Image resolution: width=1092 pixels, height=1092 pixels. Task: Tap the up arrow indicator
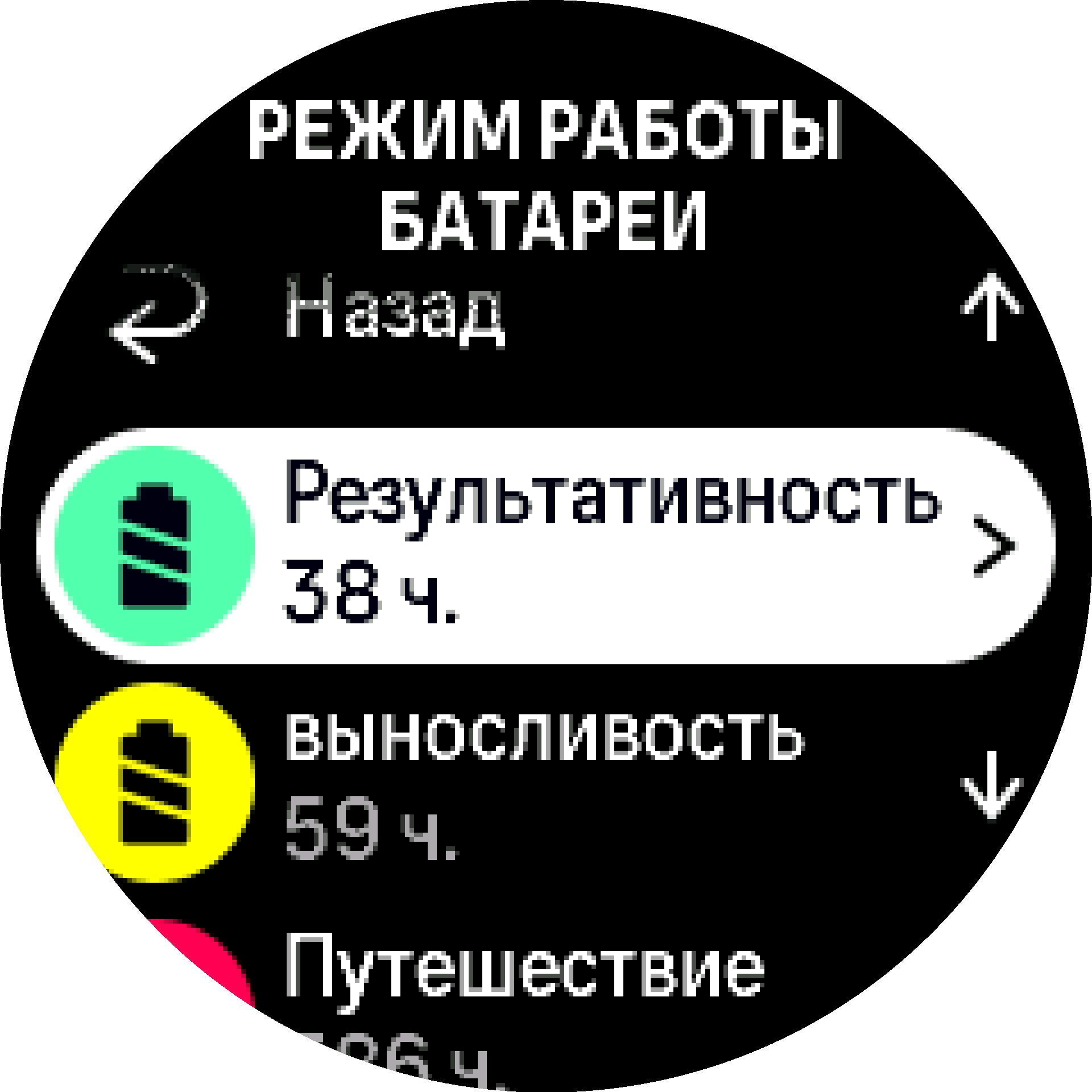point(991,307)
